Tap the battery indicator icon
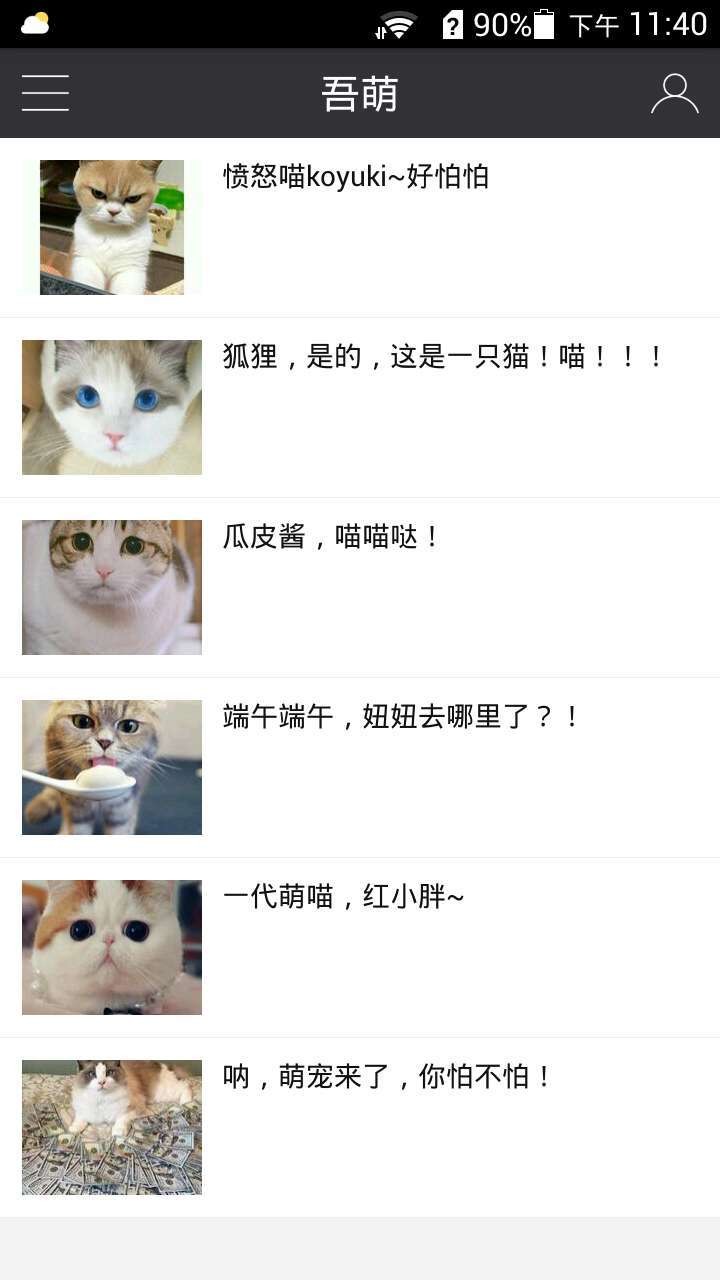Viewport: 720px width, 1280px height. pos(545,22)
